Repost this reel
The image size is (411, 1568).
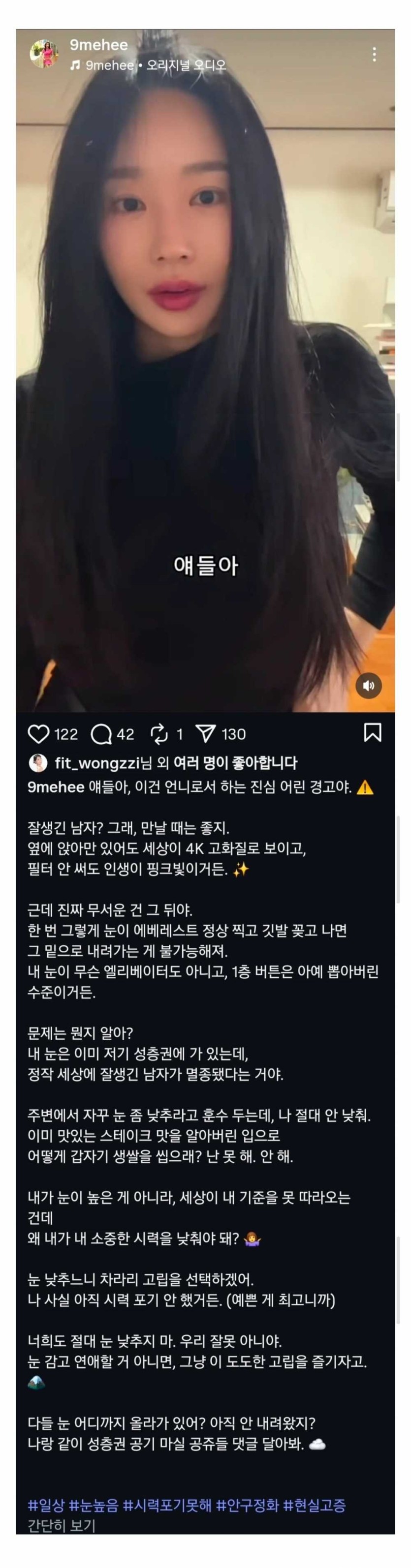(x=159, y=734)
